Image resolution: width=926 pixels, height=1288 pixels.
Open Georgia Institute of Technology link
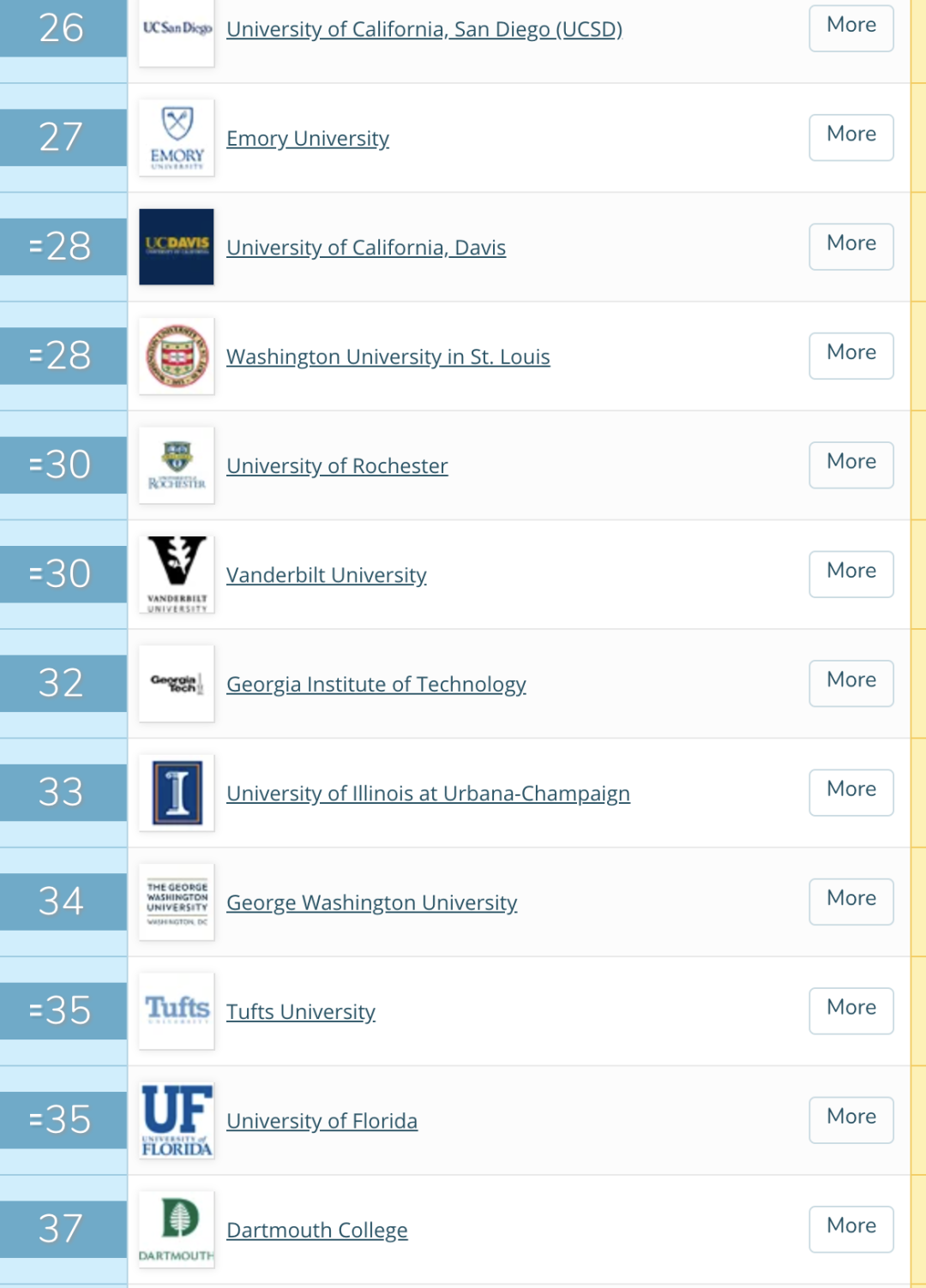[x=376, y=684]
